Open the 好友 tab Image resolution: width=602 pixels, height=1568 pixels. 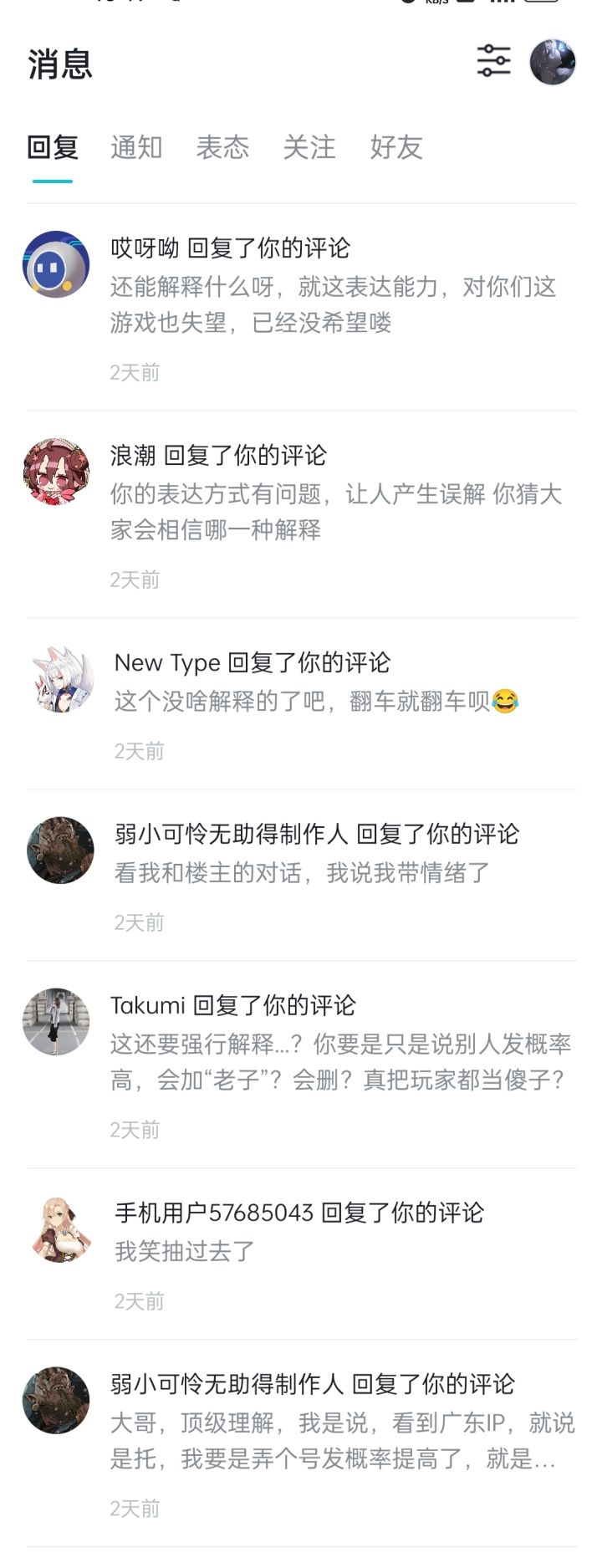398,148
